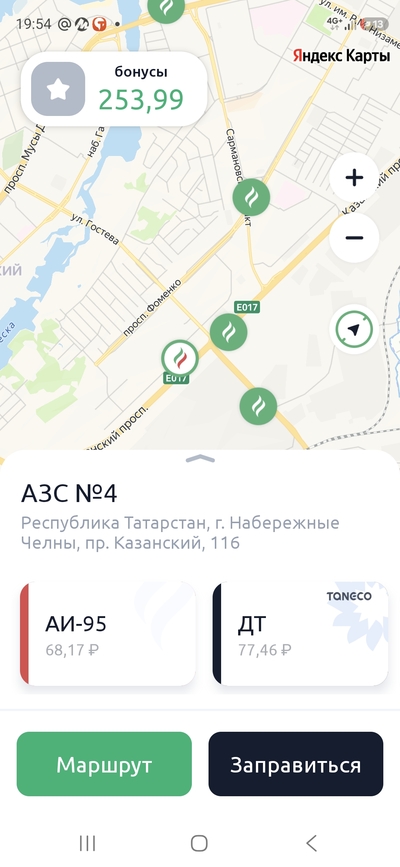Select the station marker on Сармановский тракт
400x867 pixels.
[x=251, y=197]
